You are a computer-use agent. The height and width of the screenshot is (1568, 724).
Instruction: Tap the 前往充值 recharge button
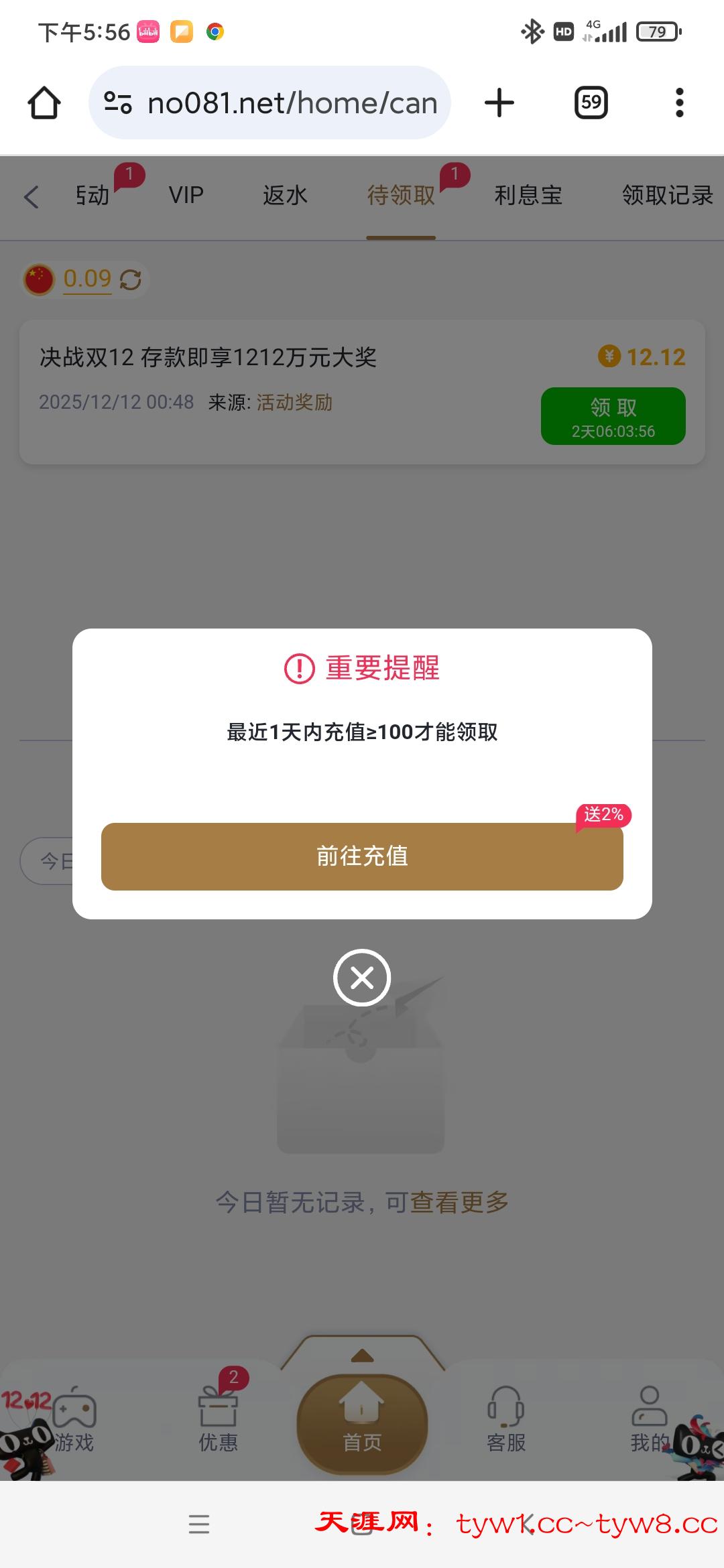(362, 856)
